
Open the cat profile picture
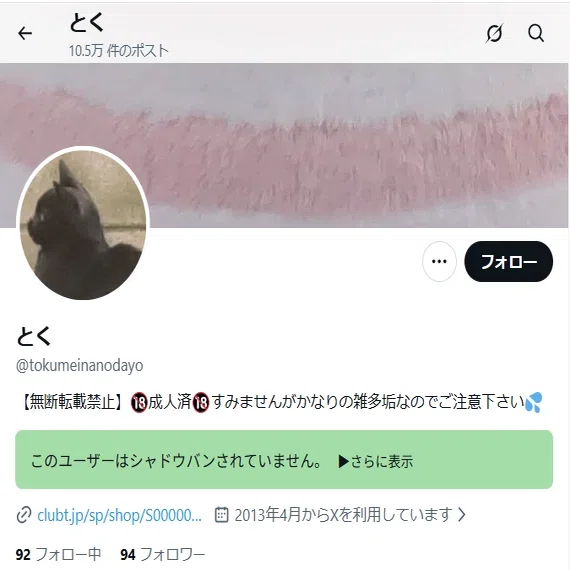83,224
